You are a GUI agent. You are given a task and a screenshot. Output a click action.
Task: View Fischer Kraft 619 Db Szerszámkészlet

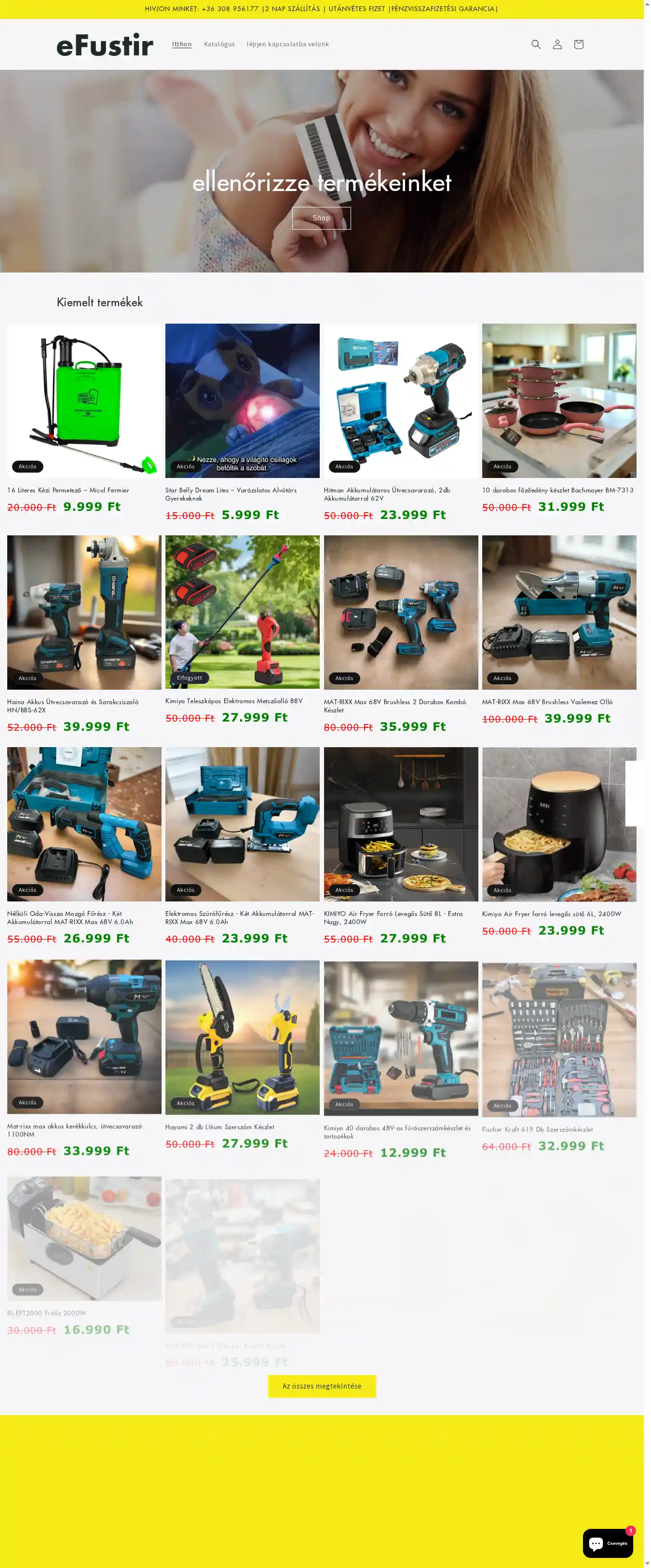(537, 1129)
